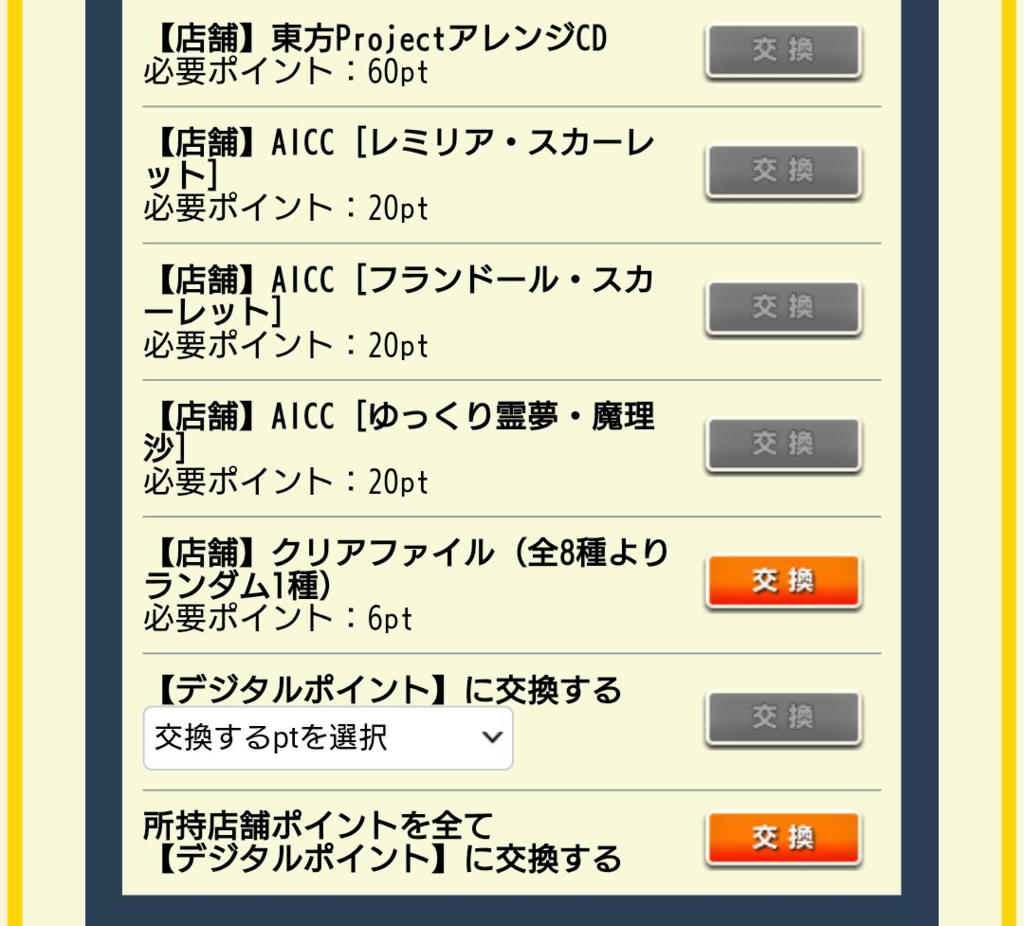The width and height of the screenshot is (1024, 926).
Task: Tap 交換 beside the デジタルポイント dropdown
Action: [x=783, y=718]
